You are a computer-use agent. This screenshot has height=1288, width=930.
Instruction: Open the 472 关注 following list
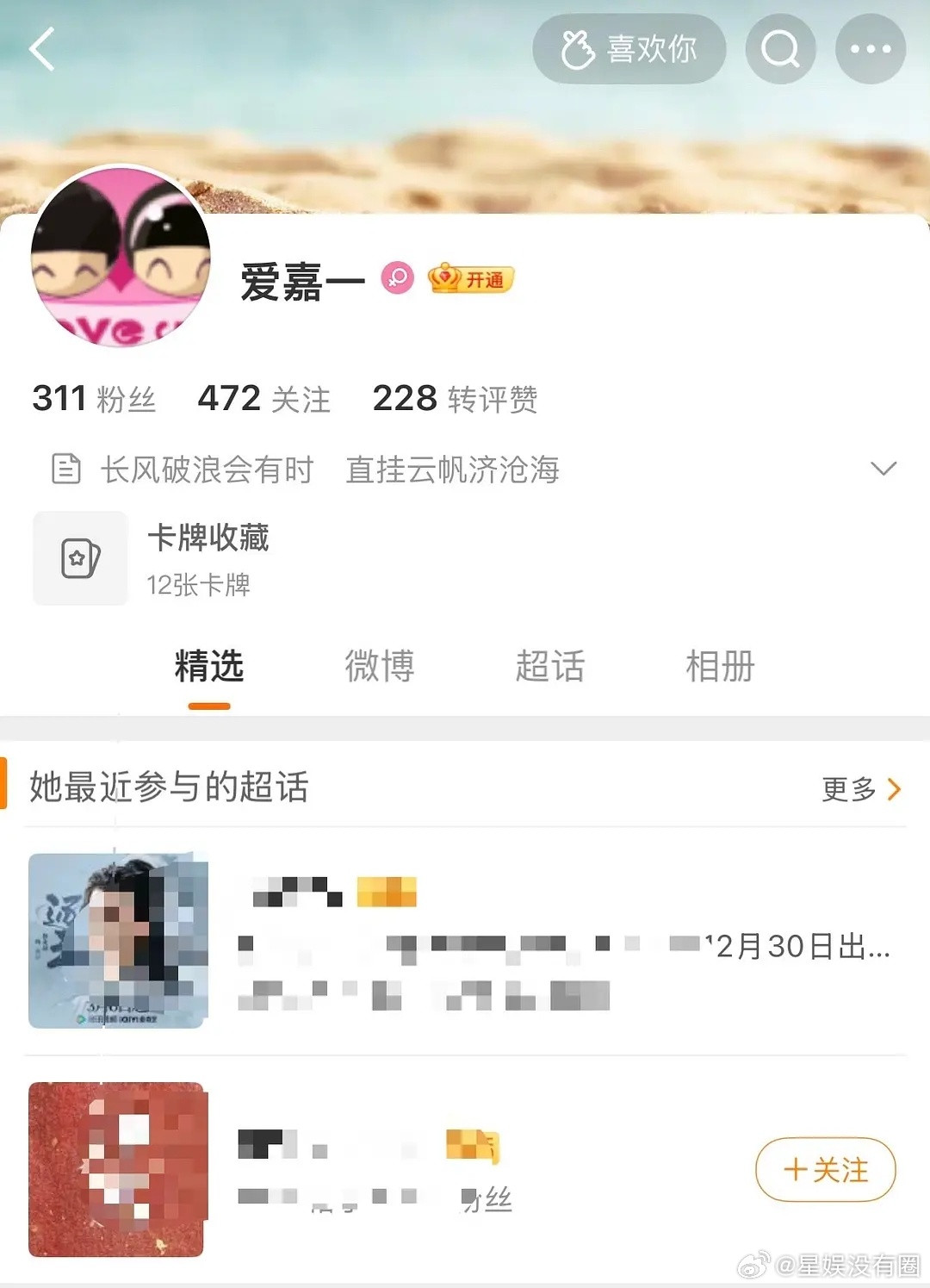tap(263, 398)
